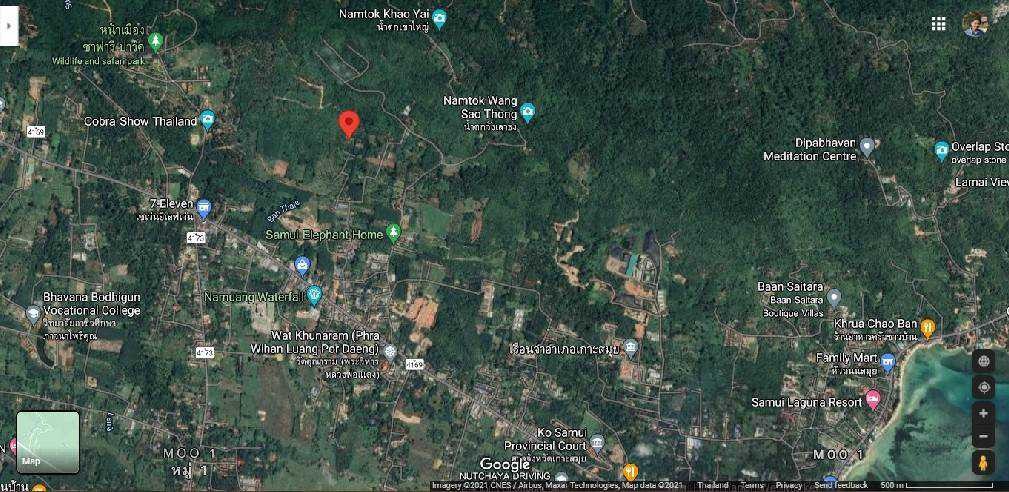This screenshot has width=1009, height=492.
Task: Select Namtok Wang Sao Thong marker
Action: [527, 111]
